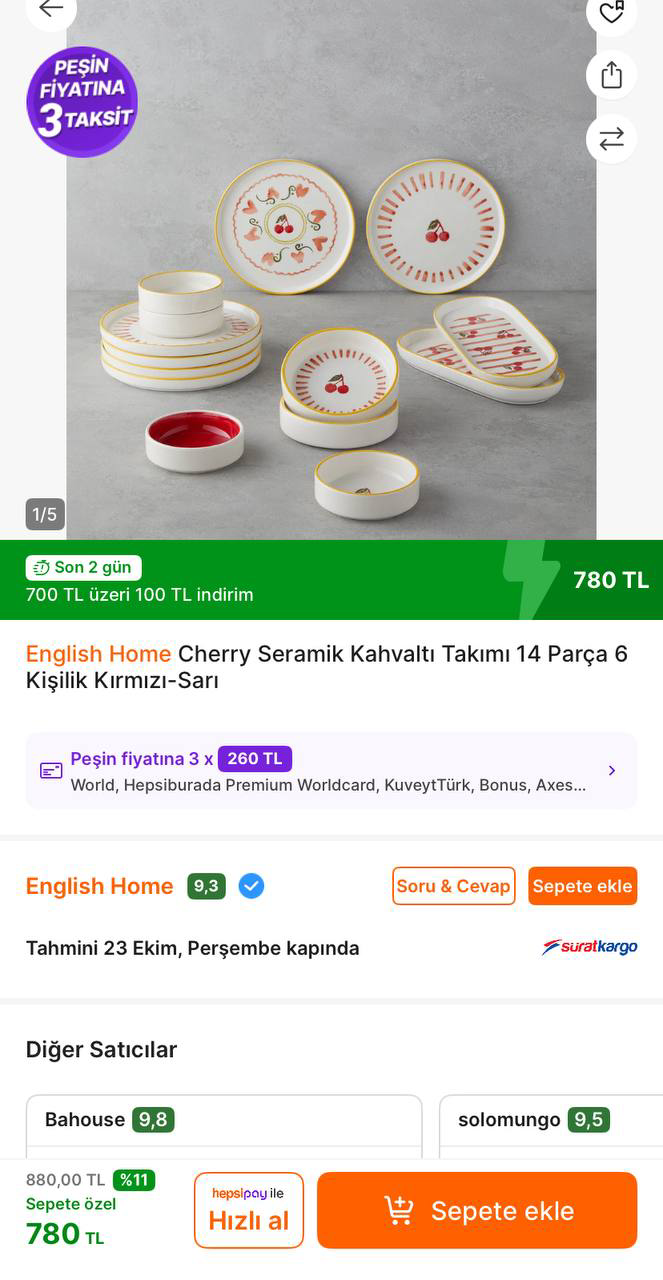
Task: Open English Home seller page
Action: pyautogui.click(x=100, y=886)
